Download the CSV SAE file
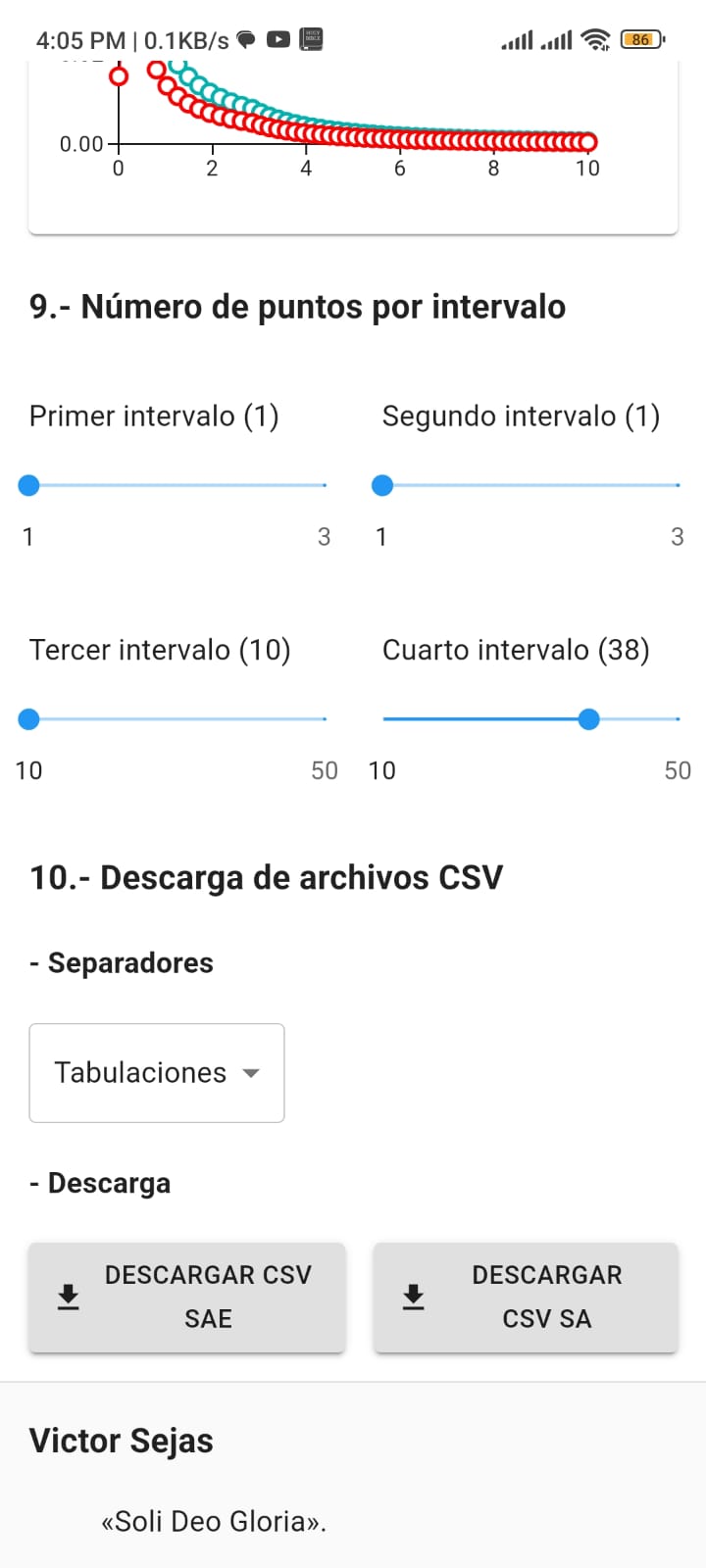This screenshot has width=706, height=1568. pos(186,1297)
